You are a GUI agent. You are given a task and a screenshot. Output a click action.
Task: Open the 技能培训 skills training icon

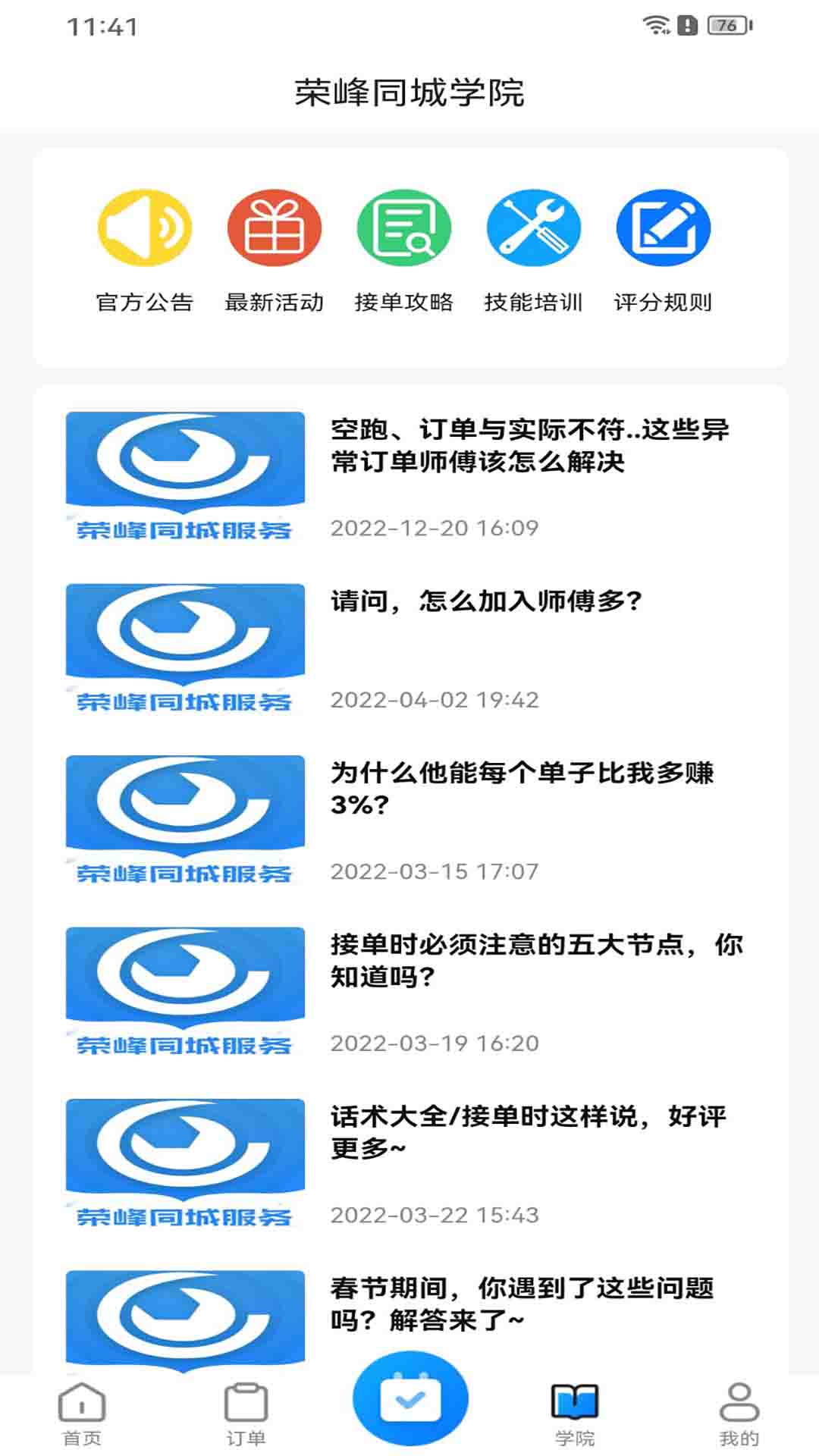[x=534, y=230]
